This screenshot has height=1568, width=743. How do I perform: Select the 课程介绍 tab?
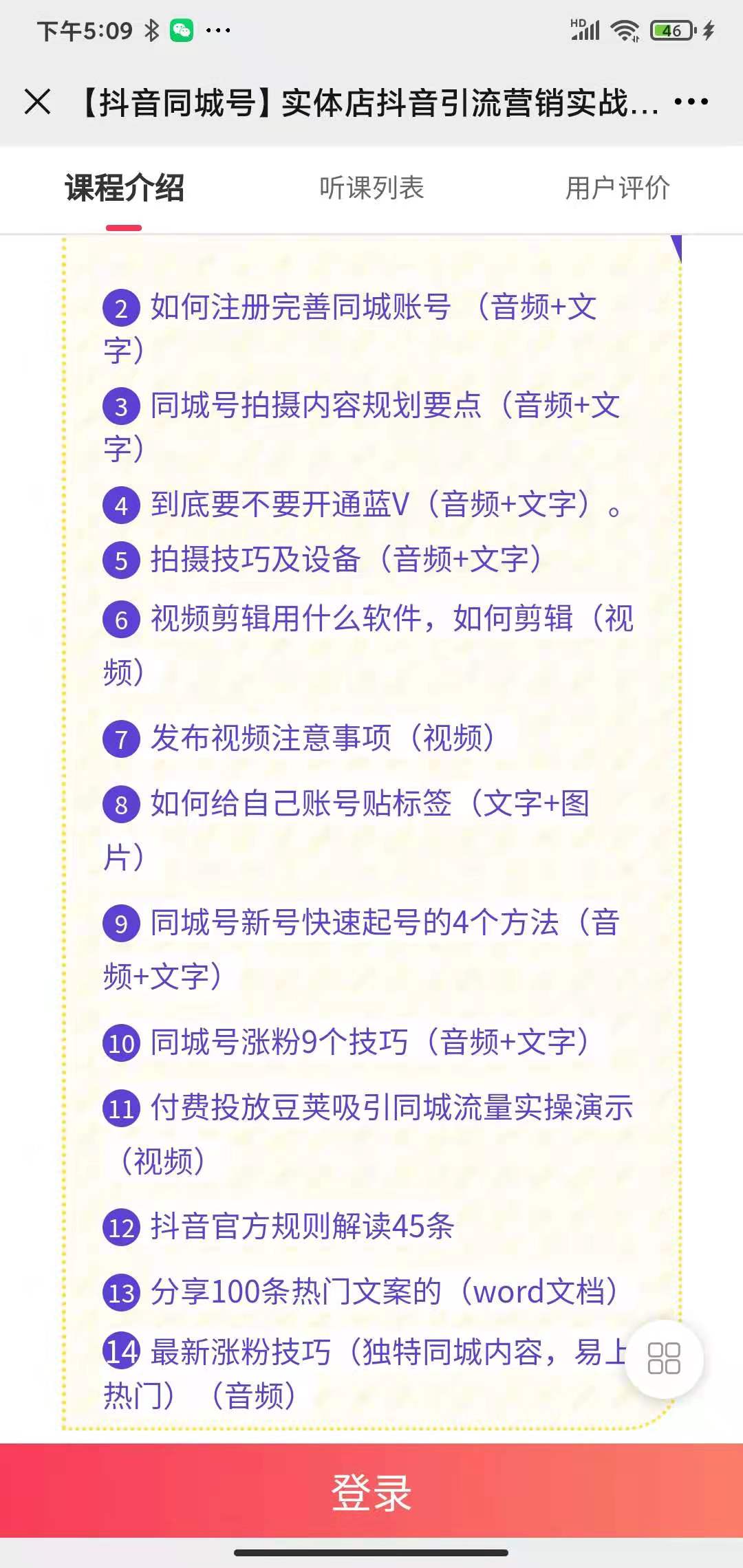(x=125, y=188)
